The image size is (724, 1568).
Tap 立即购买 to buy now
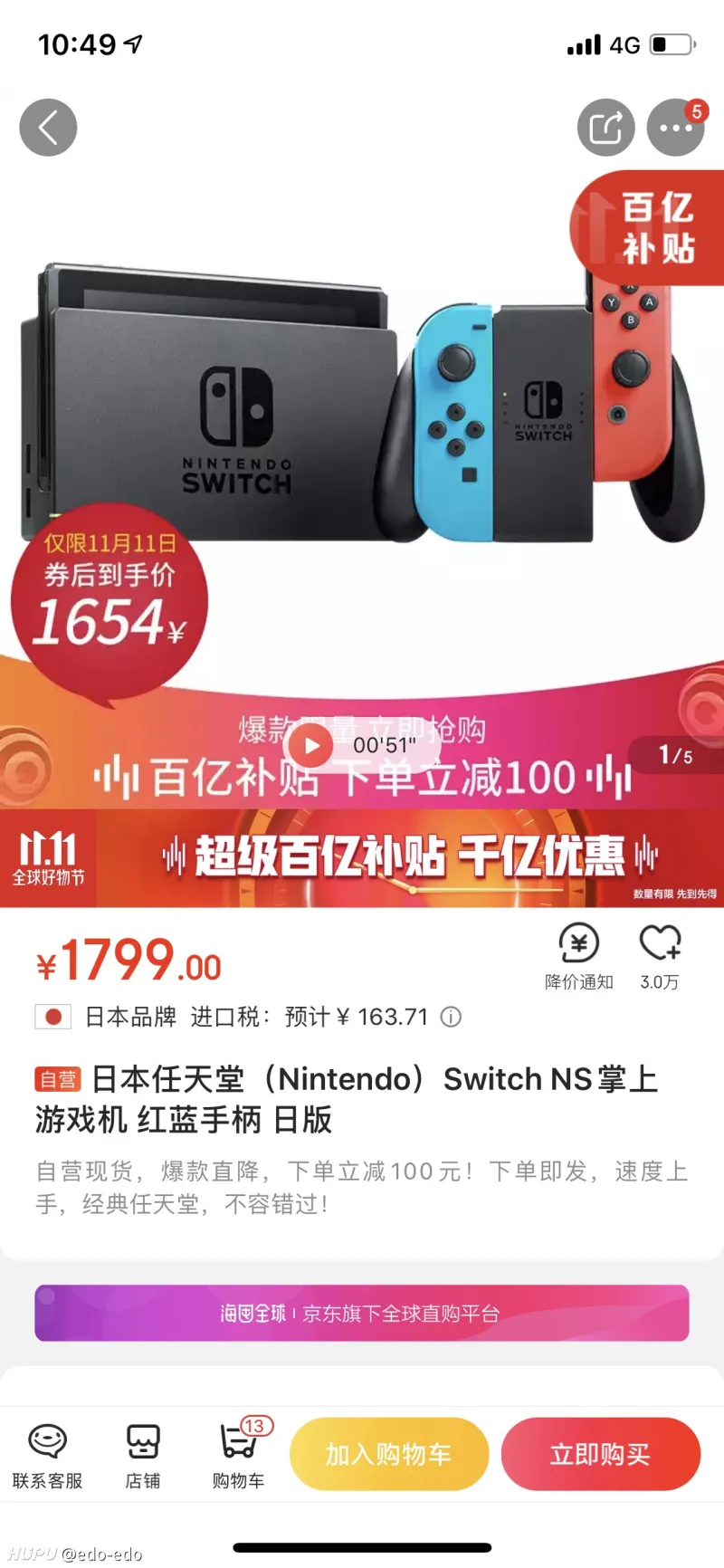[600, 1454]
